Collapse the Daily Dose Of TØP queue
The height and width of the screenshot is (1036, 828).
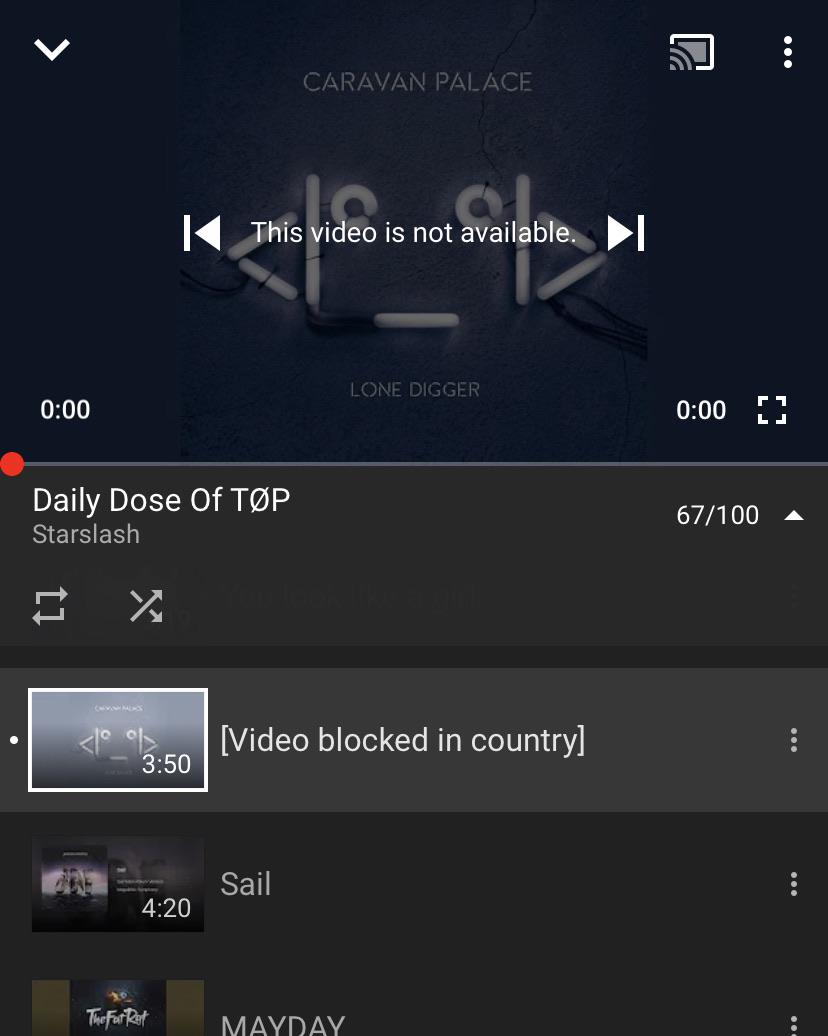pyautogui.click(x=793, y=515)
